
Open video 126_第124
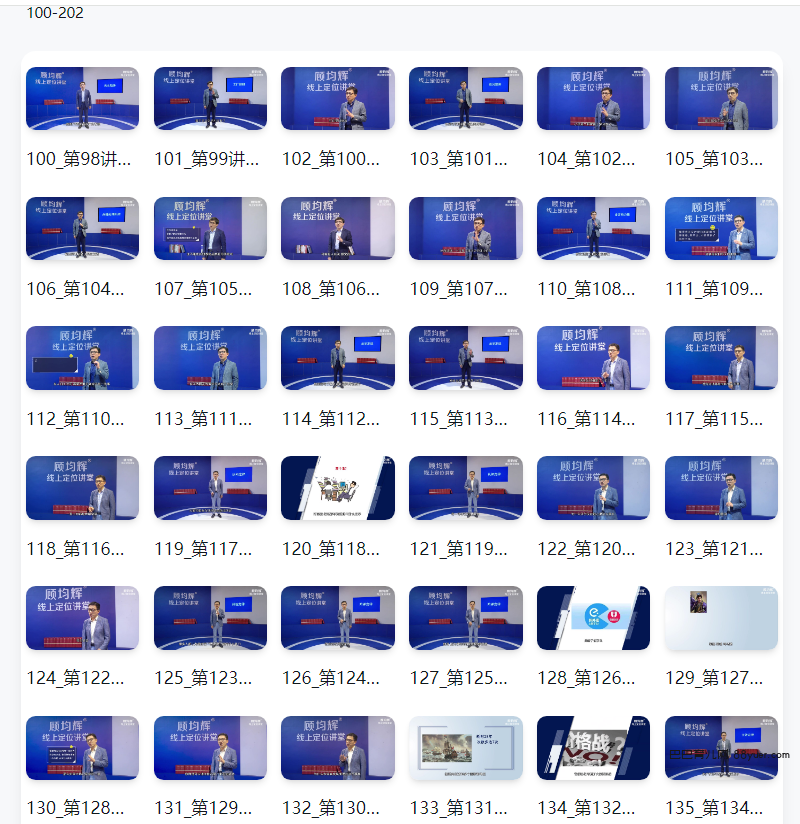click(x=338, y=618)
